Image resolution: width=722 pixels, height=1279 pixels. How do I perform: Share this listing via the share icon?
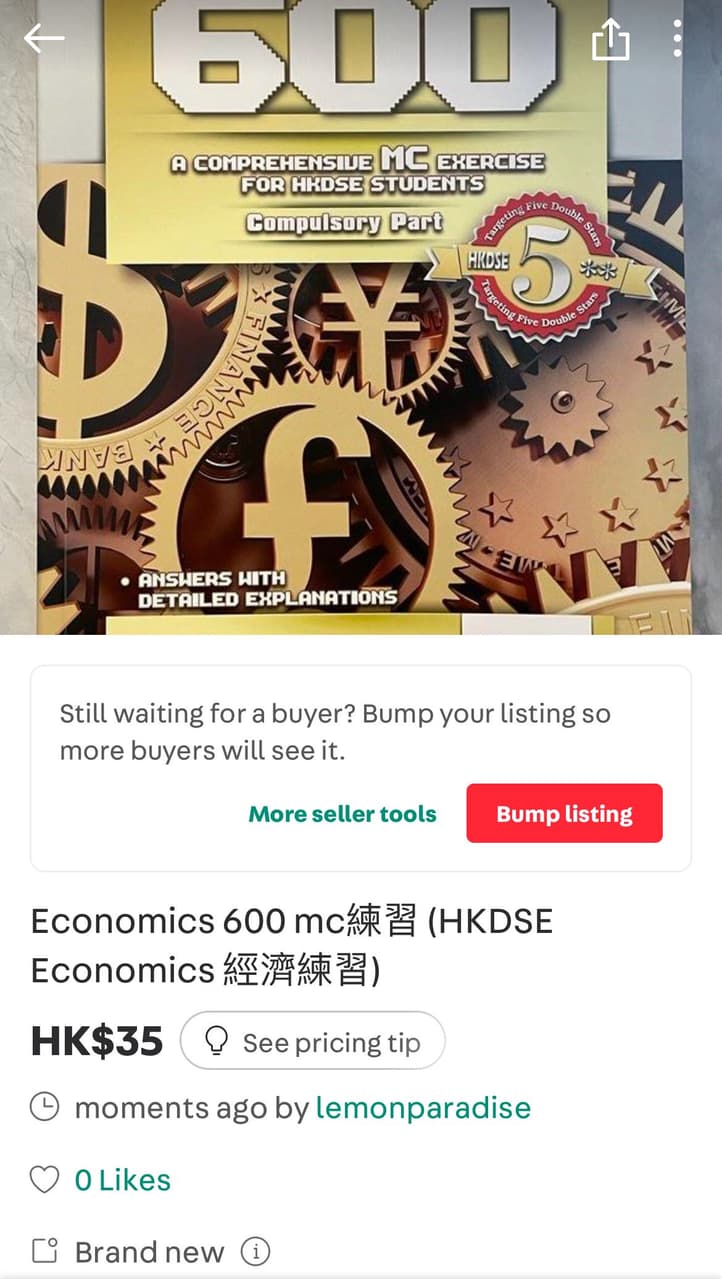tap(610, 38)
